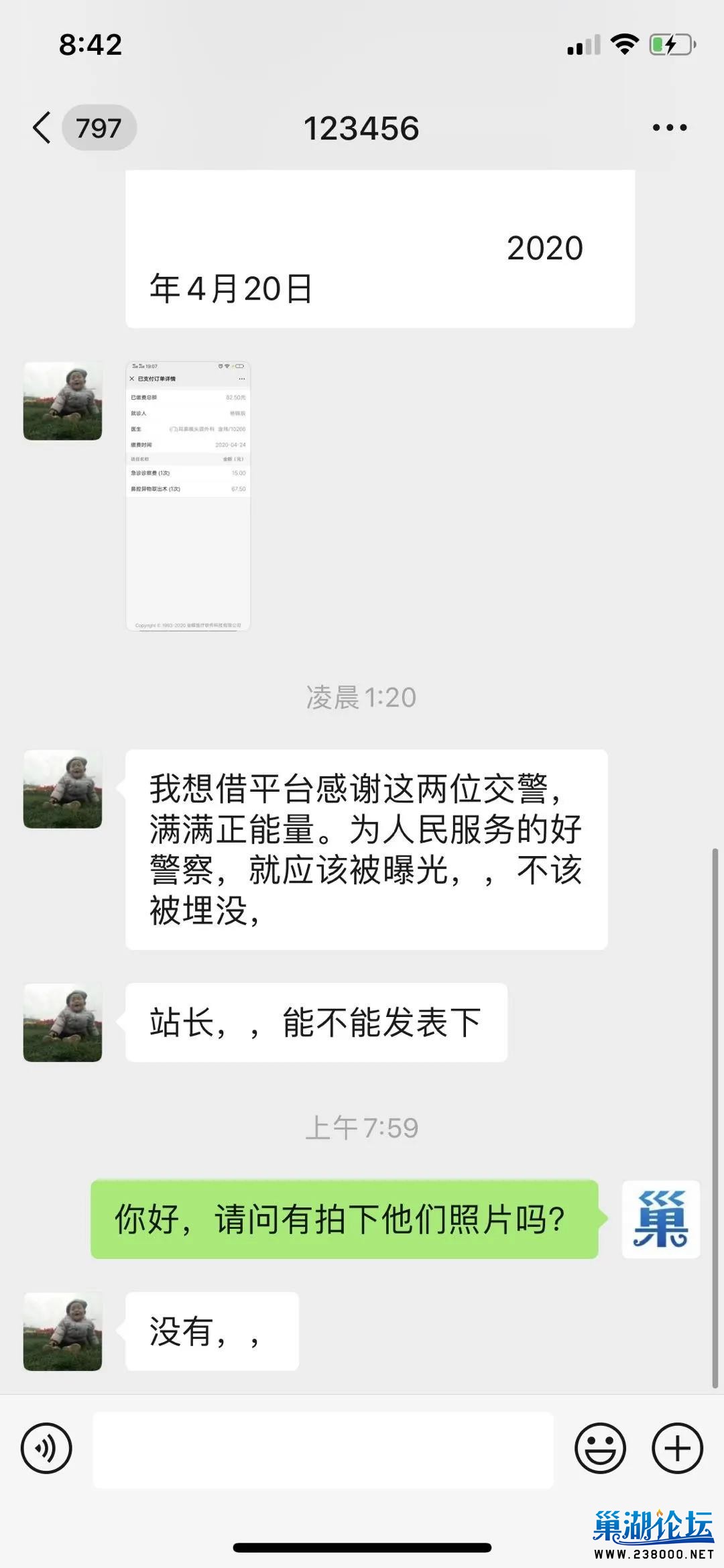Image resolution: width=724 pixels, height=1568 pixels.
Task: Open the shared payment screenshot image
Action: tap(188, 496)
